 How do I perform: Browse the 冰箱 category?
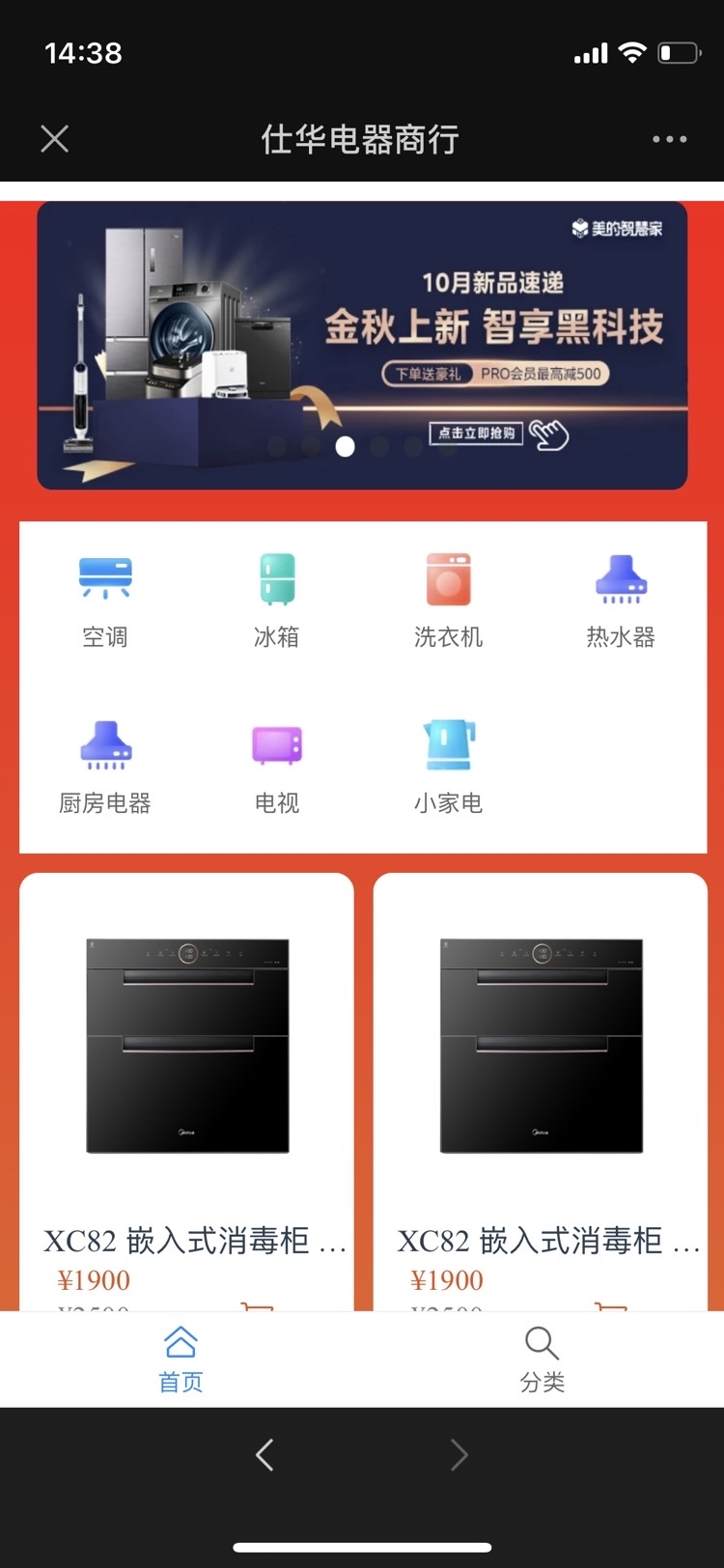click(277, 601)
